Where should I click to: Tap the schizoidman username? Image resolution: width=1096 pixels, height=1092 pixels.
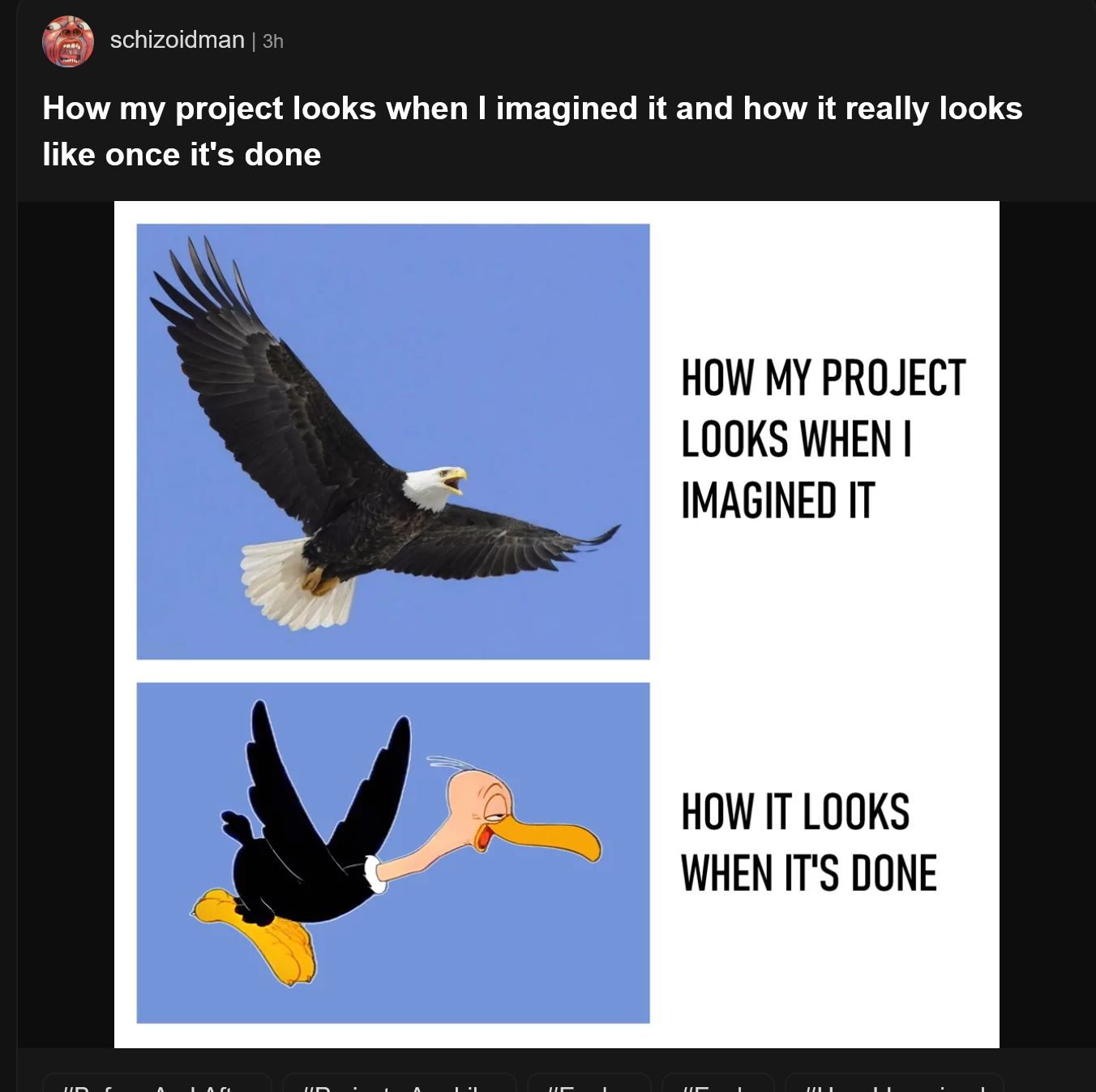tap(177, 40)
